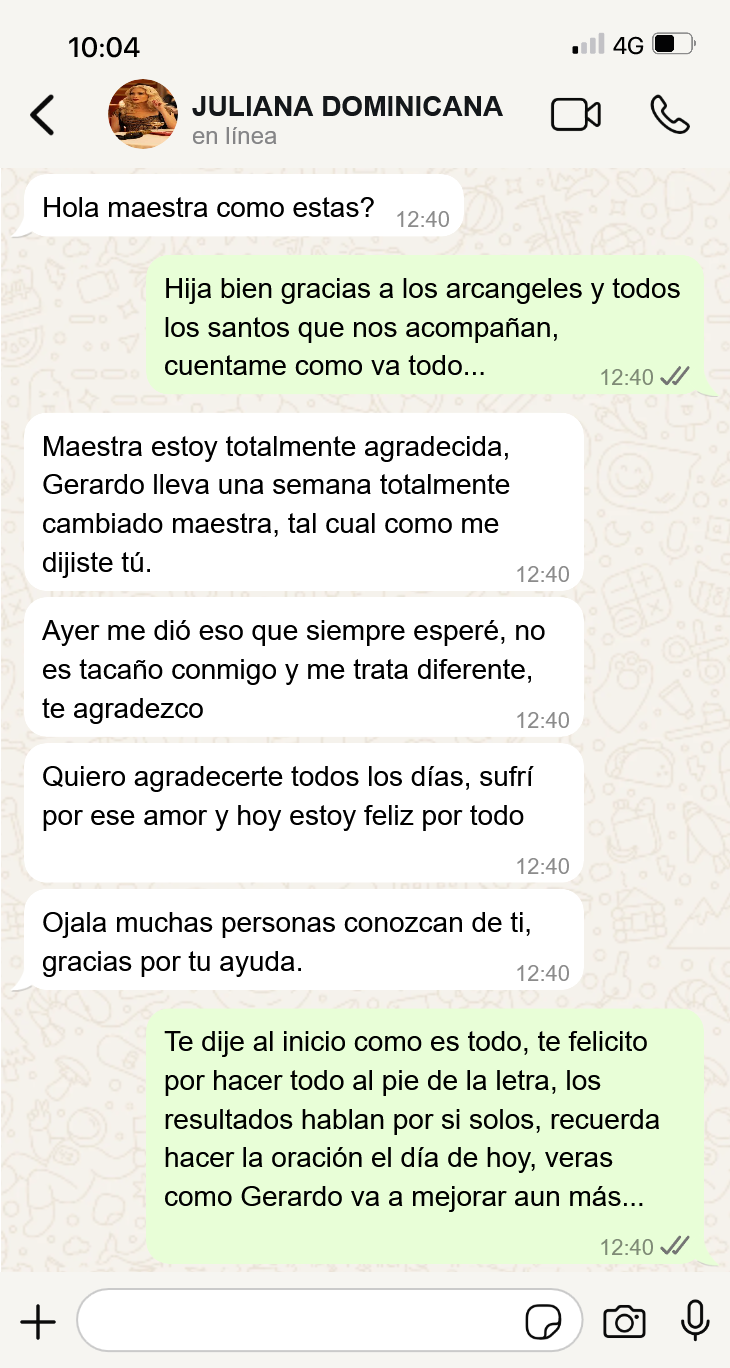Go back to the chat list
This screenshot has height=1368, width=730.
click(42, 115)
